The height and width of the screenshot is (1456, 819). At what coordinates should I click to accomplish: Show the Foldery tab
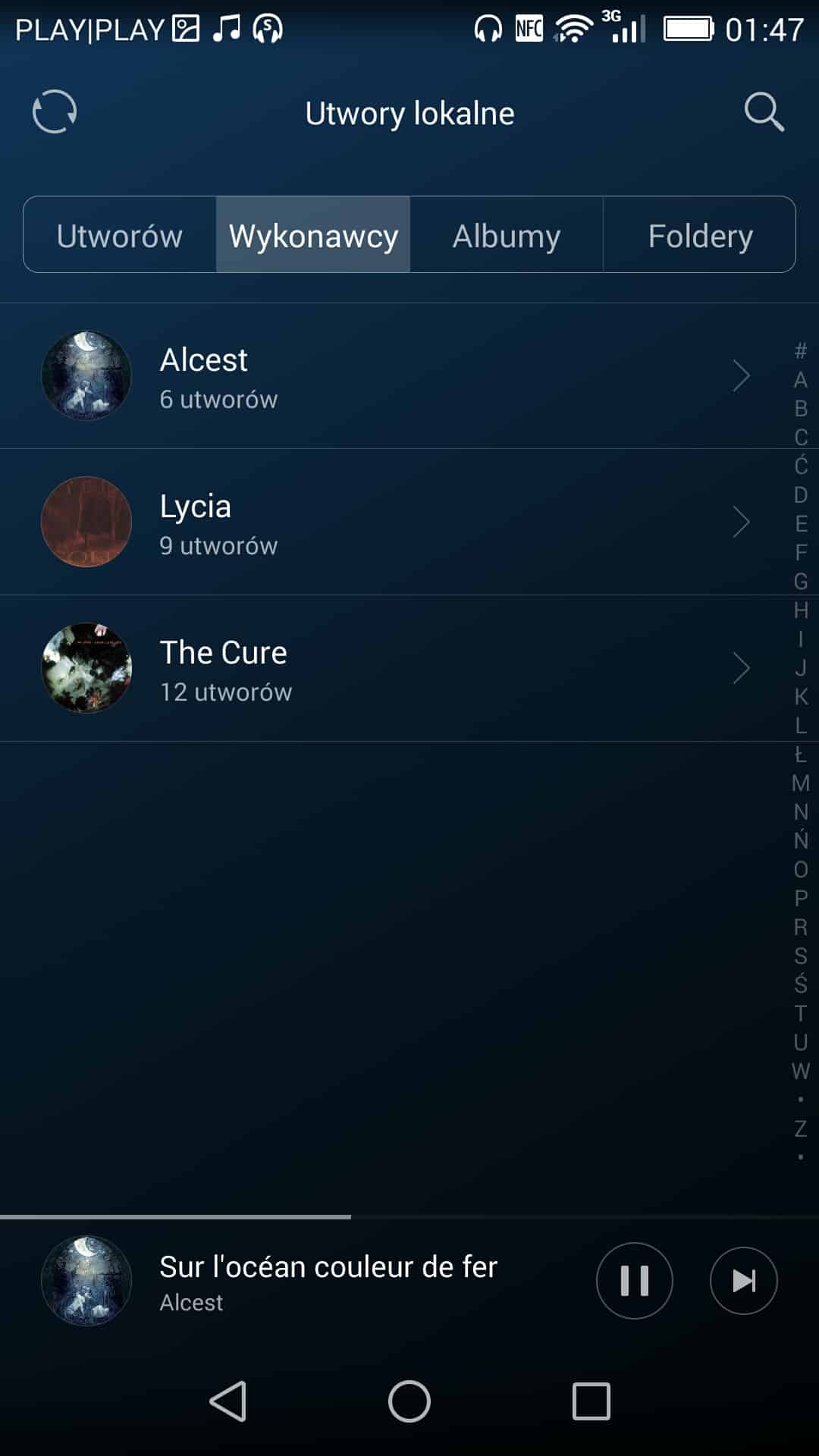[700, 235]
